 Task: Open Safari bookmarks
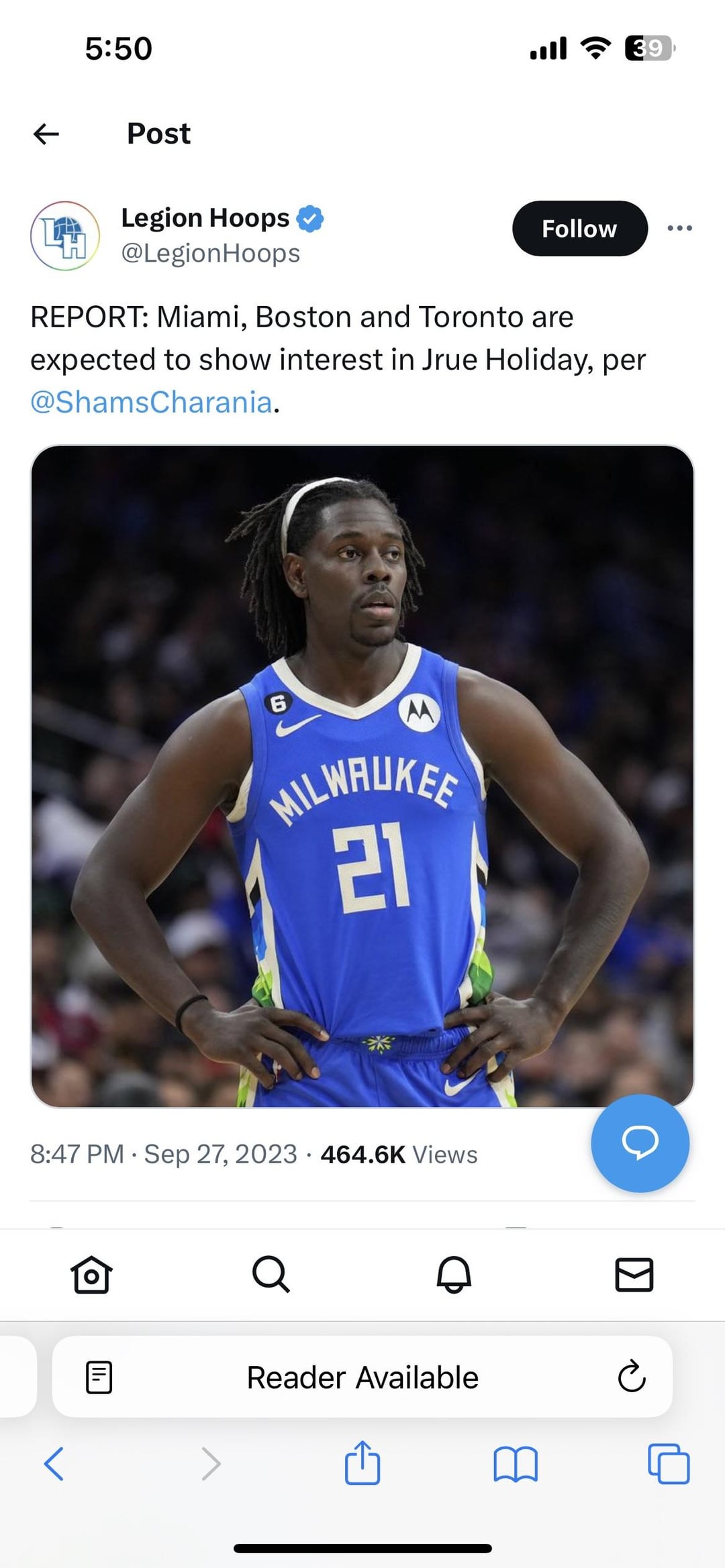(515, 1463)
